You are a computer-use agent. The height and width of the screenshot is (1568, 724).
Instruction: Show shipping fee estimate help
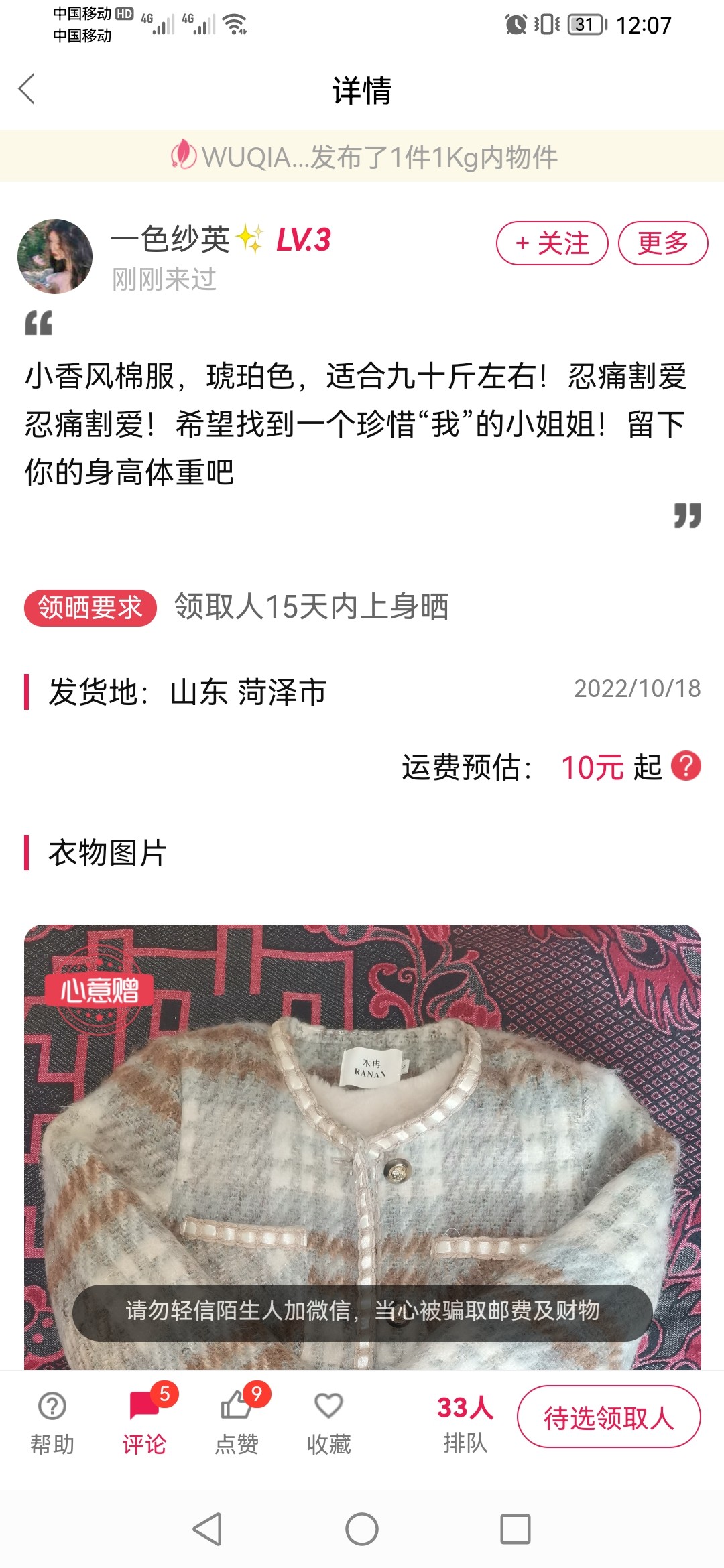tap(686, 767)
